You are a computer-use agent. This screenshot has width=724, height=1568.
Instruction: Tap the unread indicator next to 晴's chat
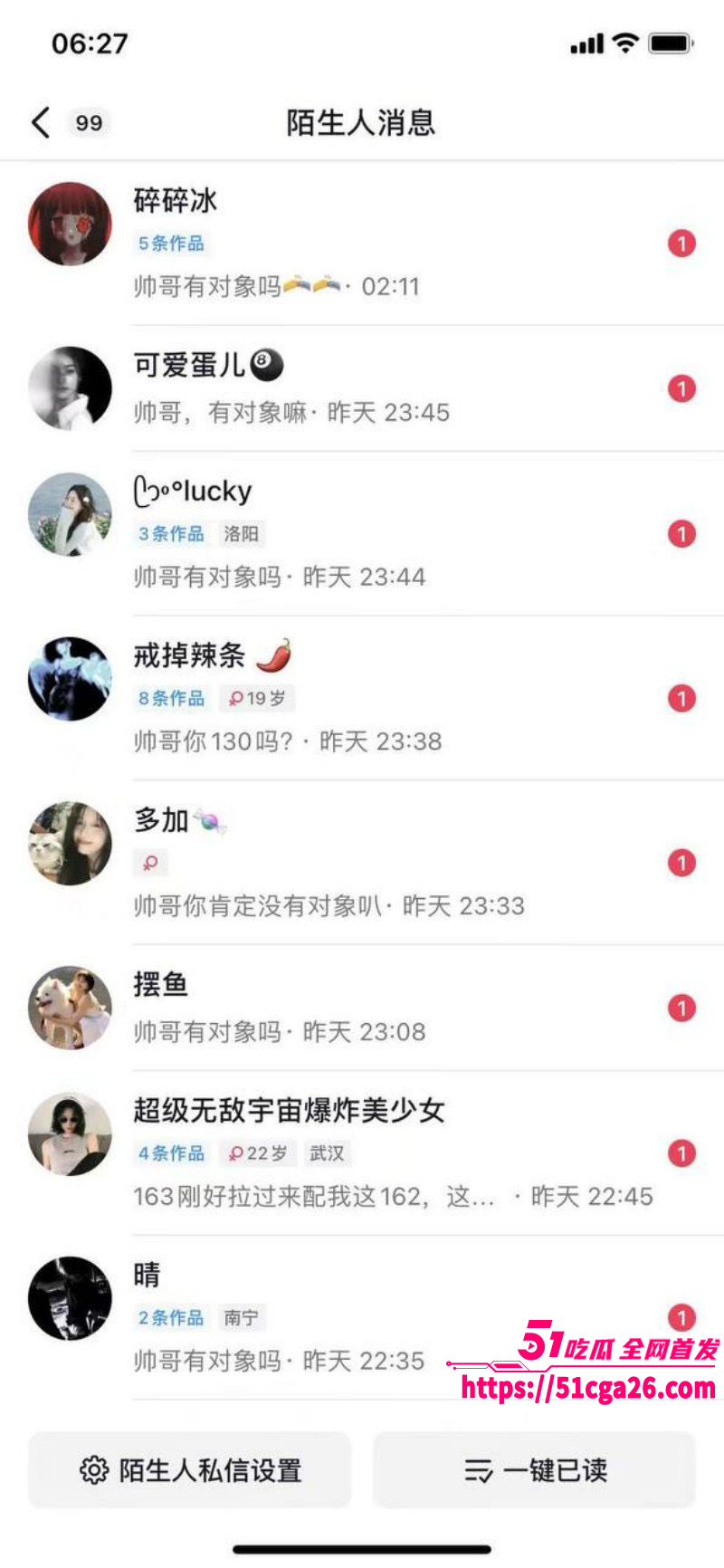pyautogui.click(x=681, y=1318)
